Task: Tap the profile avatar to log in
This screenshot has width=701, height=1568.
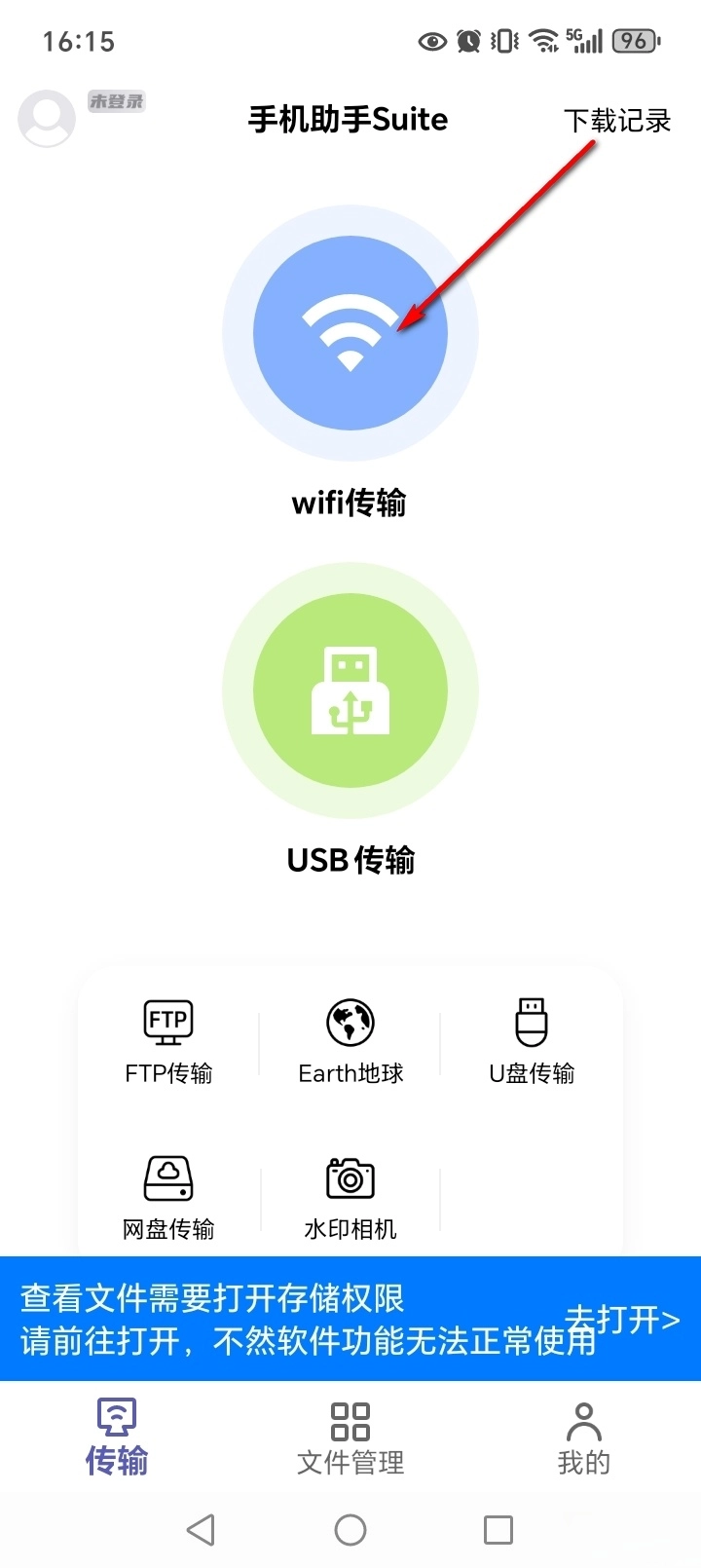Action: (x=47, y=119)
